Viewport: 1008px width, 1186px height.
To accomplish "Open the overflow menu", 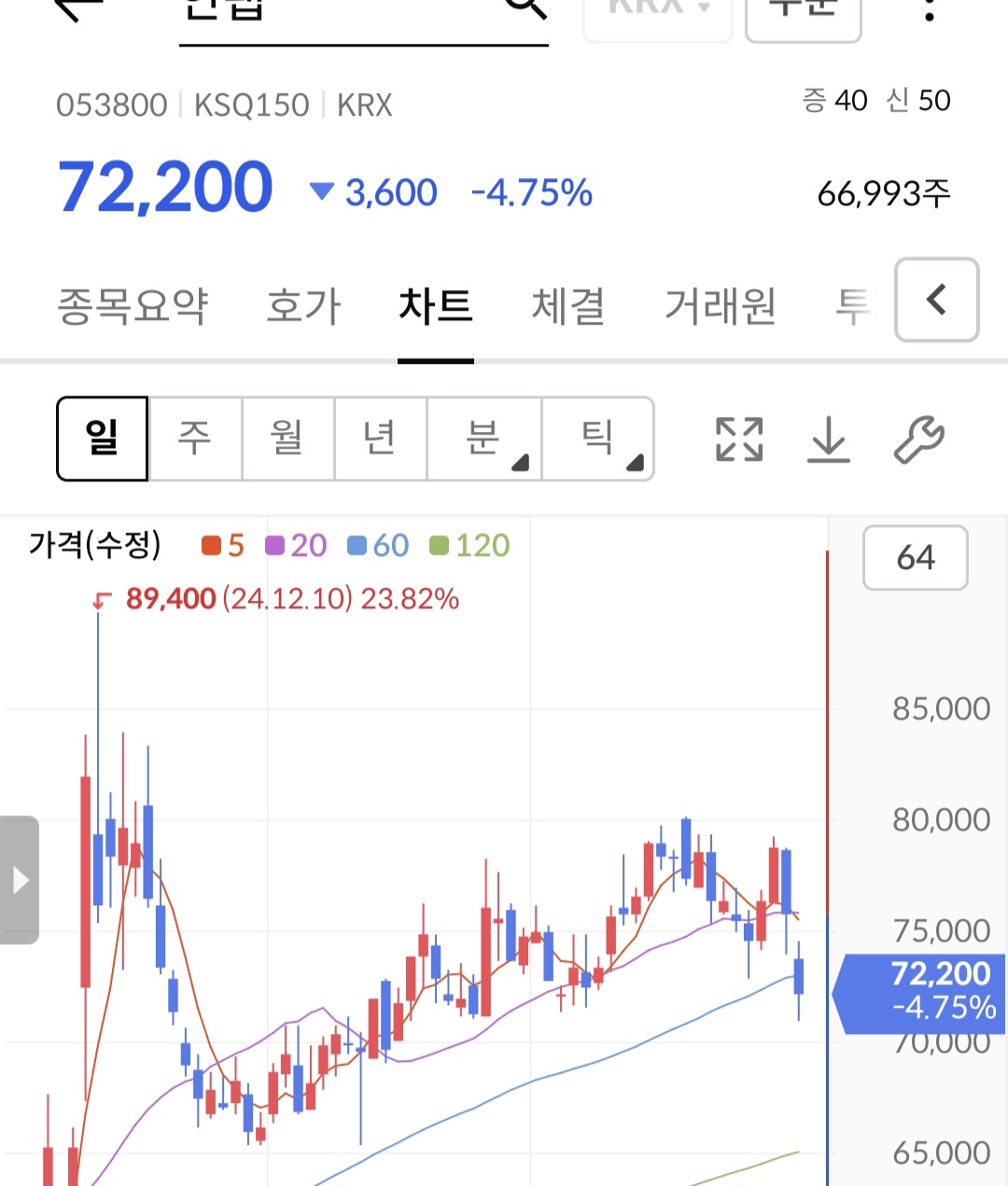I will click(x=929, y=11).
